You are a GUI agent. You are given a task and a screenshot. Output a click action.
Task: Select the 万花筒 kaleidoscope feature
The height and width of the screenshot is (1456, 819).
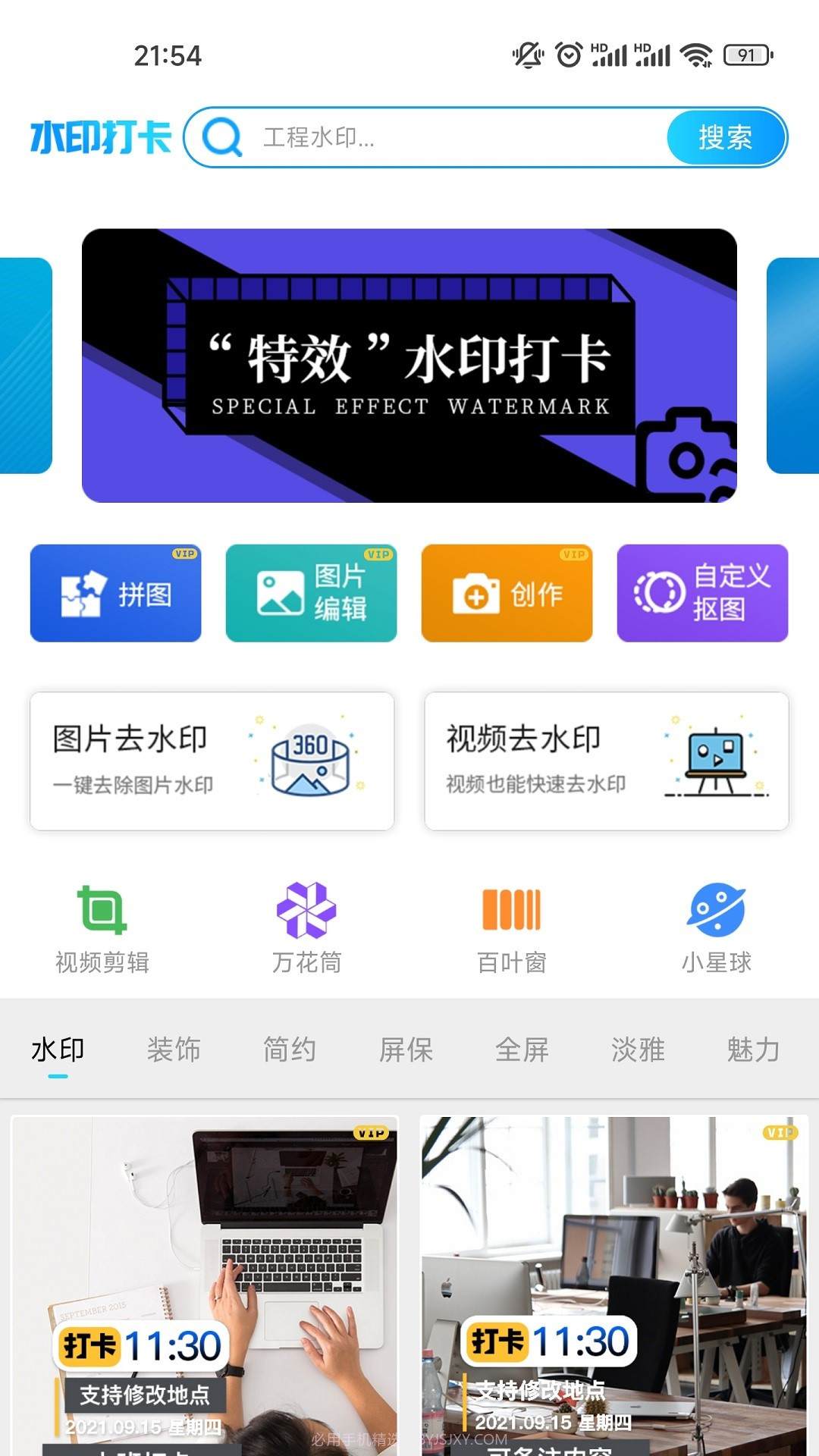pos(305,924)
